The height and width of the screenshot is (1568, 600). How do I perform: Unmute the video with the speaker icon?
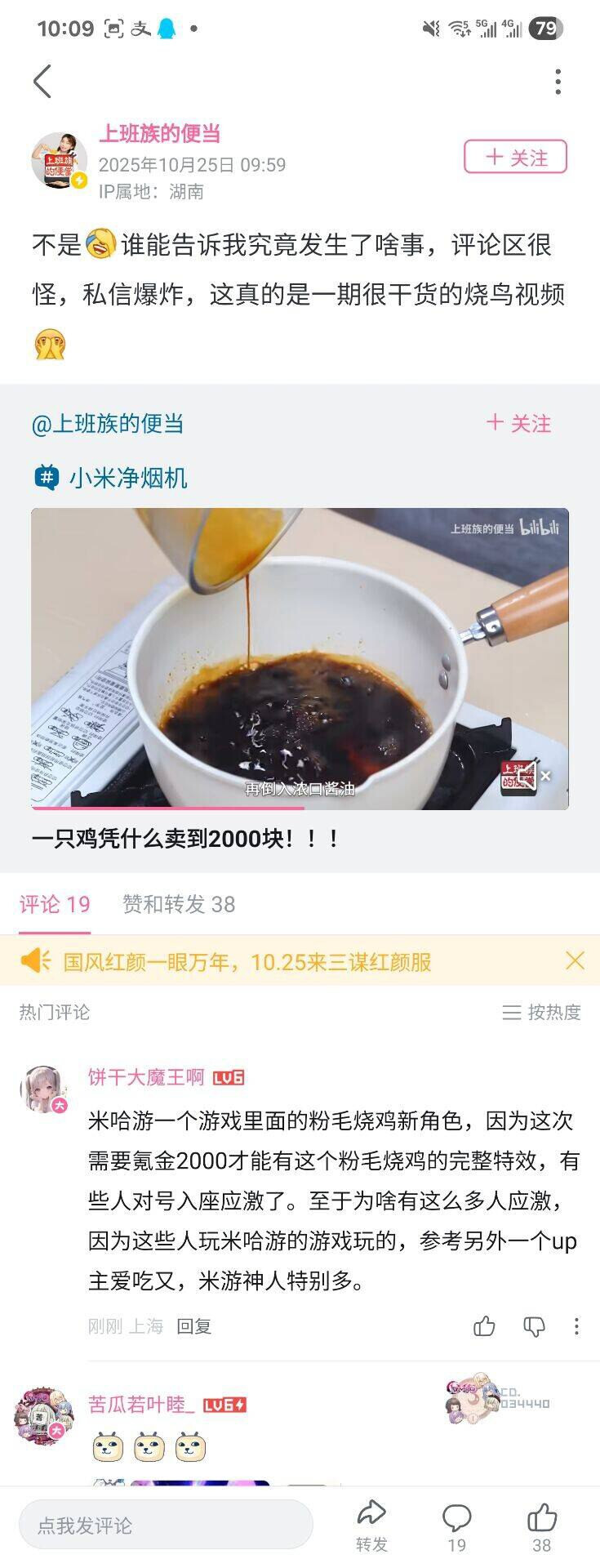(x=526, y=776)
